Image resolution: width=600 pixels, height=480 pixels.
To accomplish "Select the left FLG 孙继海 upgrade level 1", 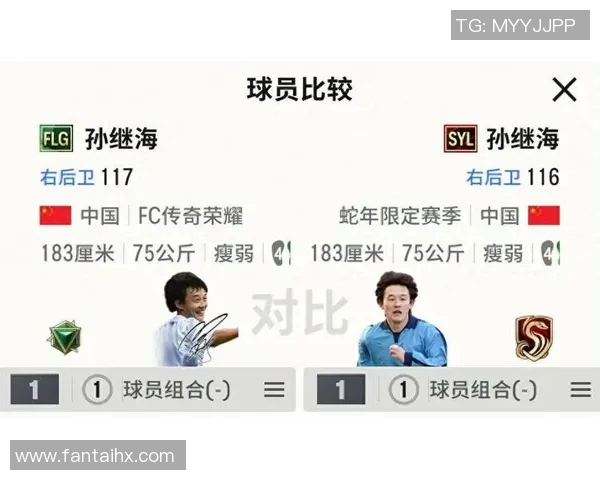I will (35, 390).
